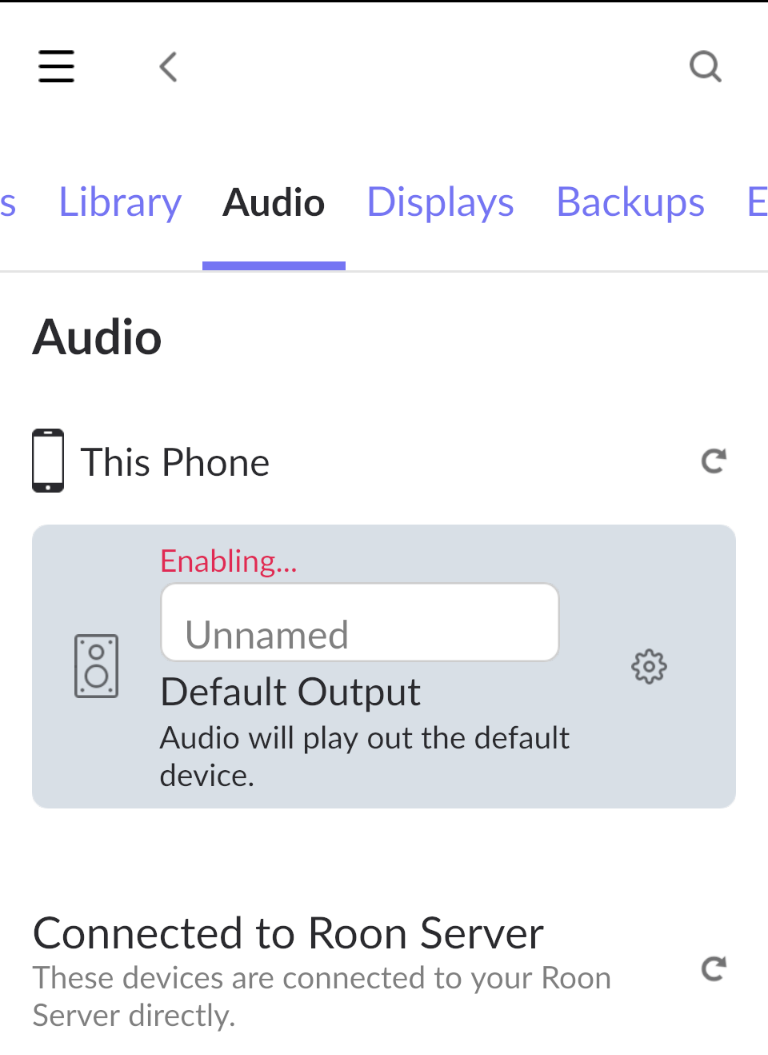Refresh This Phone devices
This screenshot has width=768, height=1055.
tap(712, 461)
